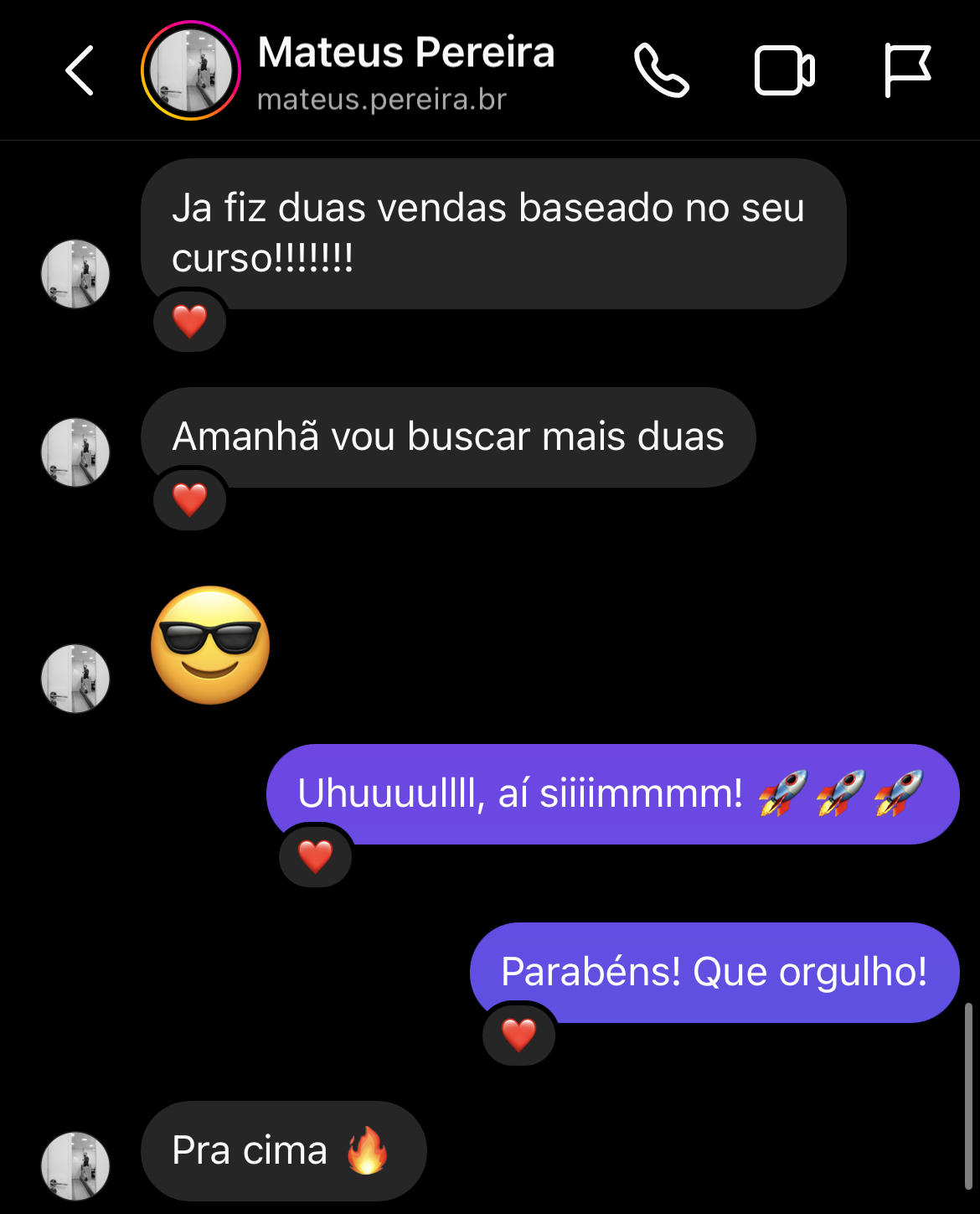980x1214 pixels.
Task: Tap the flag icon in the header
Action: 907,70
